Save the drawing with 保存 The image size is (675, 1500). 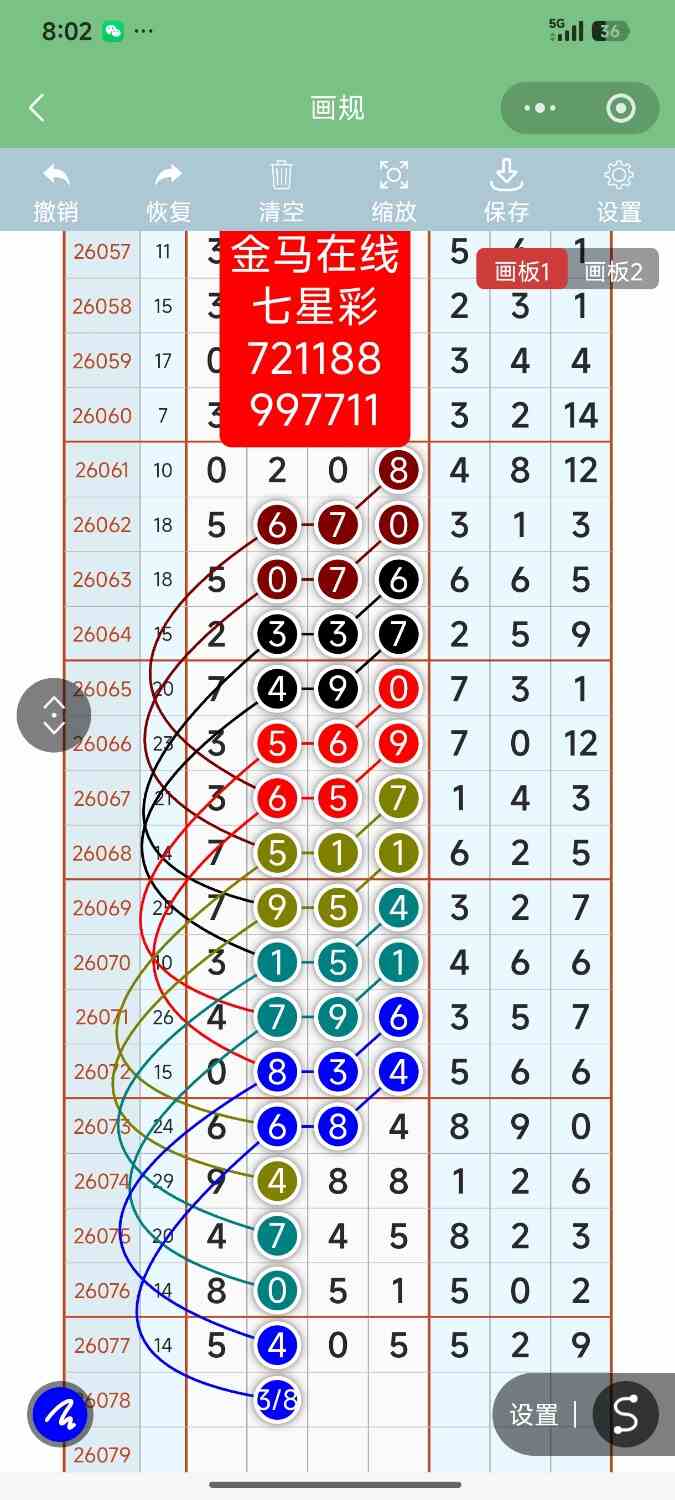pos(506,192)
